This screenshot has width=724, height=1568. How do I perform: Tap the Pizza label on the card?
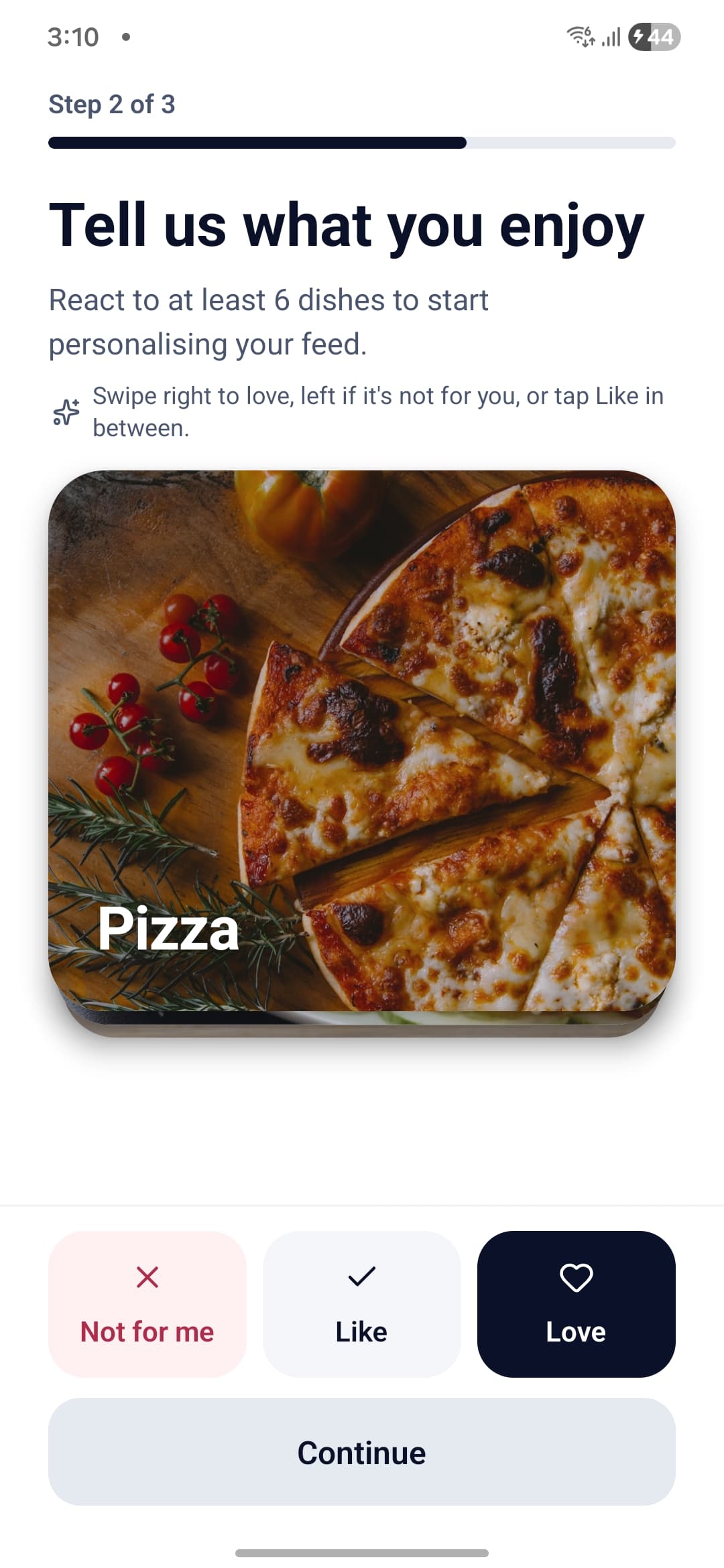click(170, 930)
